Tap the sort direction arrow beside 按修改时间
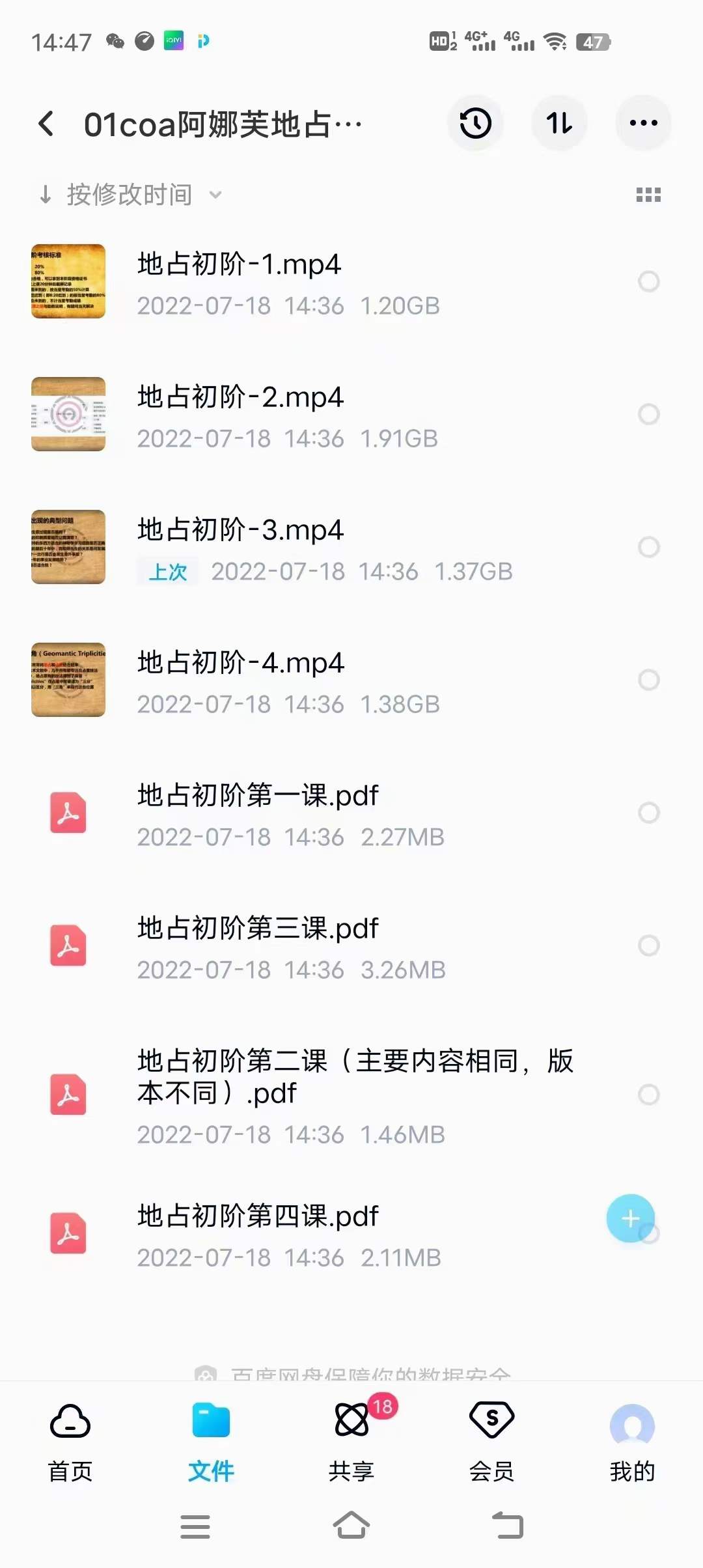Screen dimensions: 703x1568 pyautogui.click(x=45, y=194)
